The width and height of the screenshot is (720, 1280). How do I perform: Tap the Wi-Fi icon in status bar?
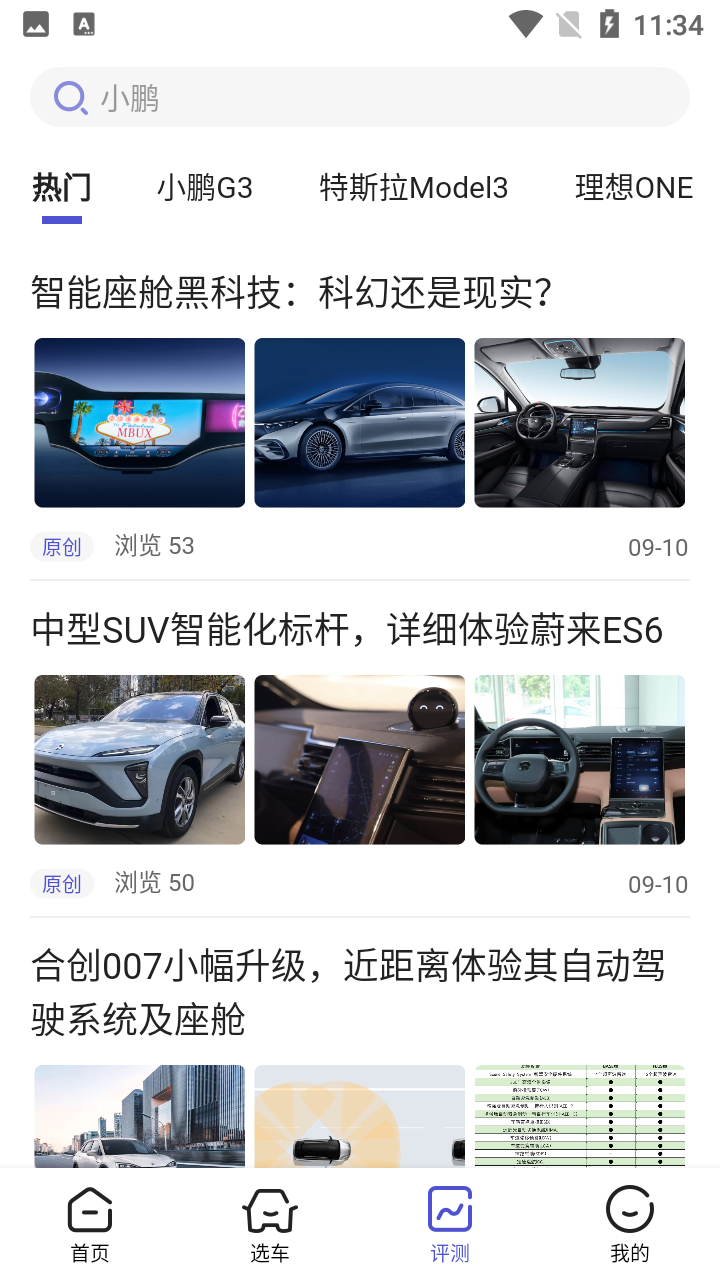pyautogui.click(x=524, y=22)
